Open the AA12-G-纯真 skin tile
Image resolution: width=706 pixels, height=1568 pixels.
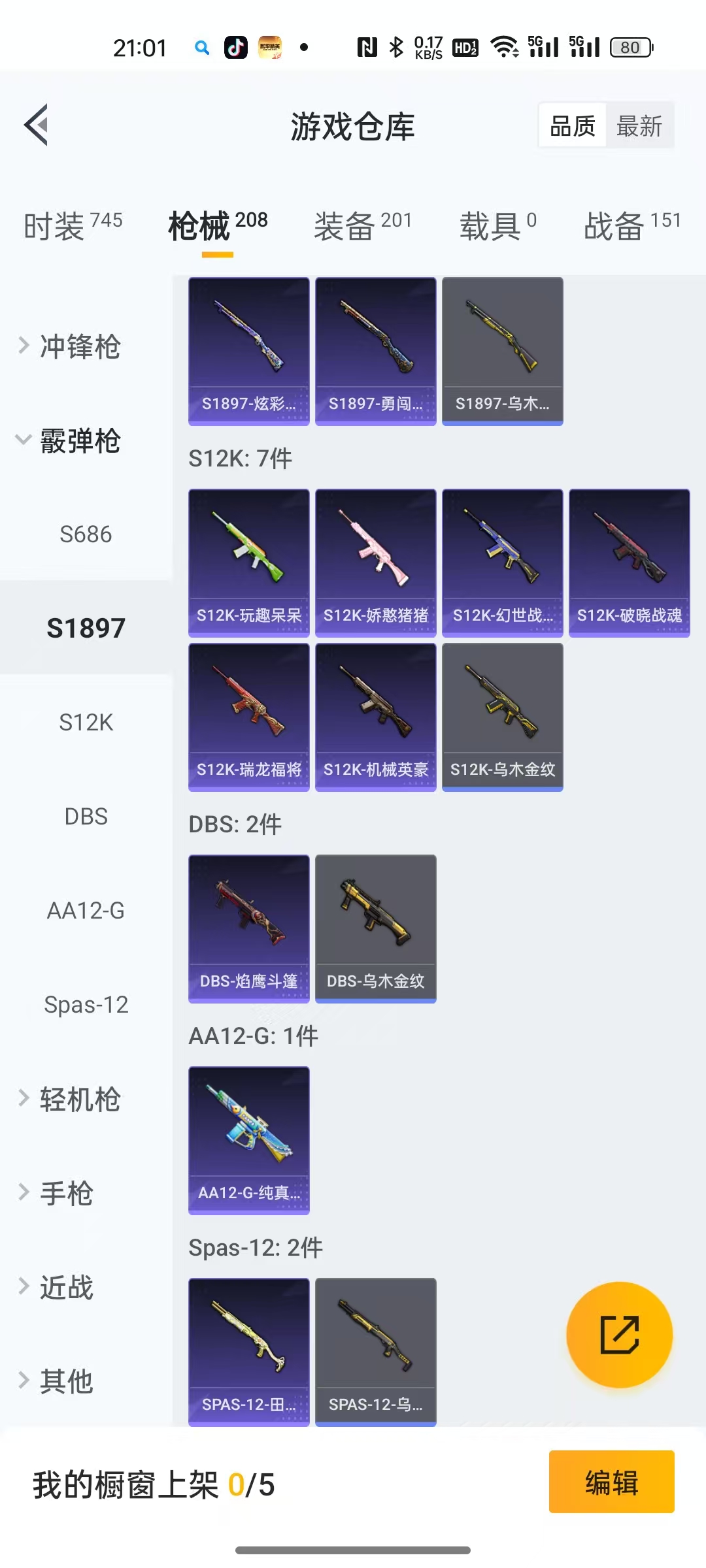(248, 1139)
